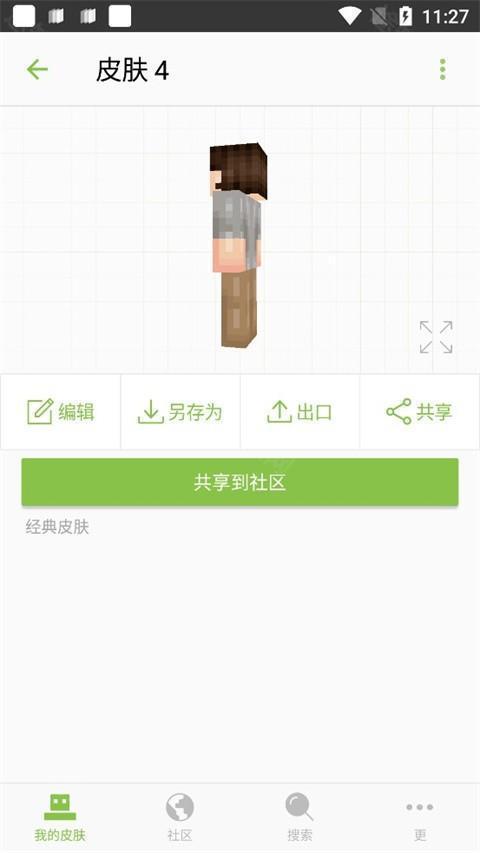The height and width of the screenshot is (853, 480).
Task: Open the 社区 community tab
Action: pyautogui.click(x=180, y=818)
